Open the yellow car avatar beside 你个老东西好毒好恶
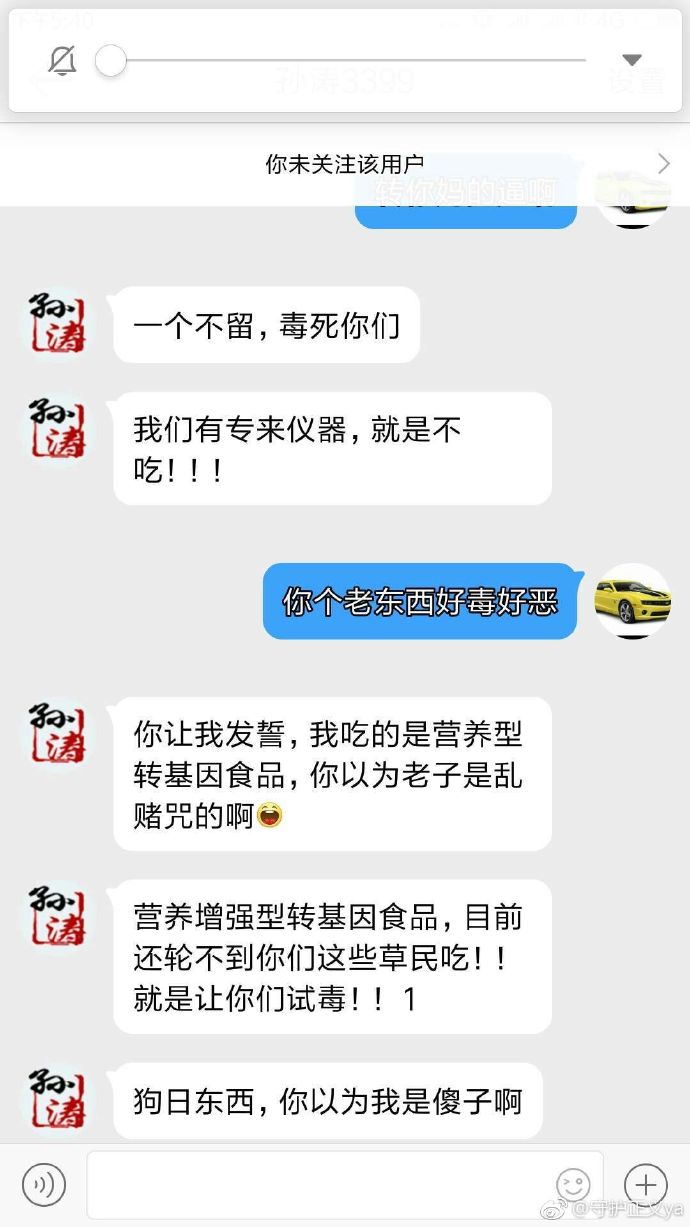Screen dimensions: 690x1227 tap(632, 601)
